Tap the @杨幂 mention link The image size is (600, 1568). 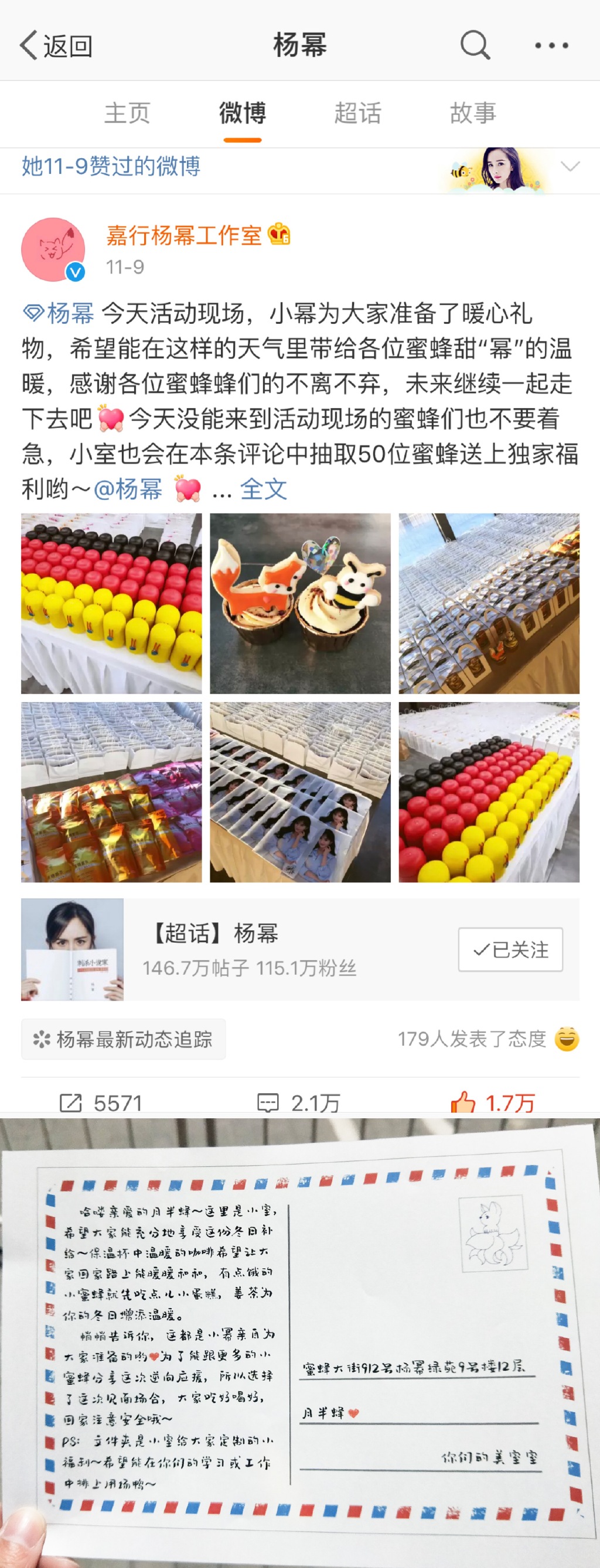coord(127,489)
